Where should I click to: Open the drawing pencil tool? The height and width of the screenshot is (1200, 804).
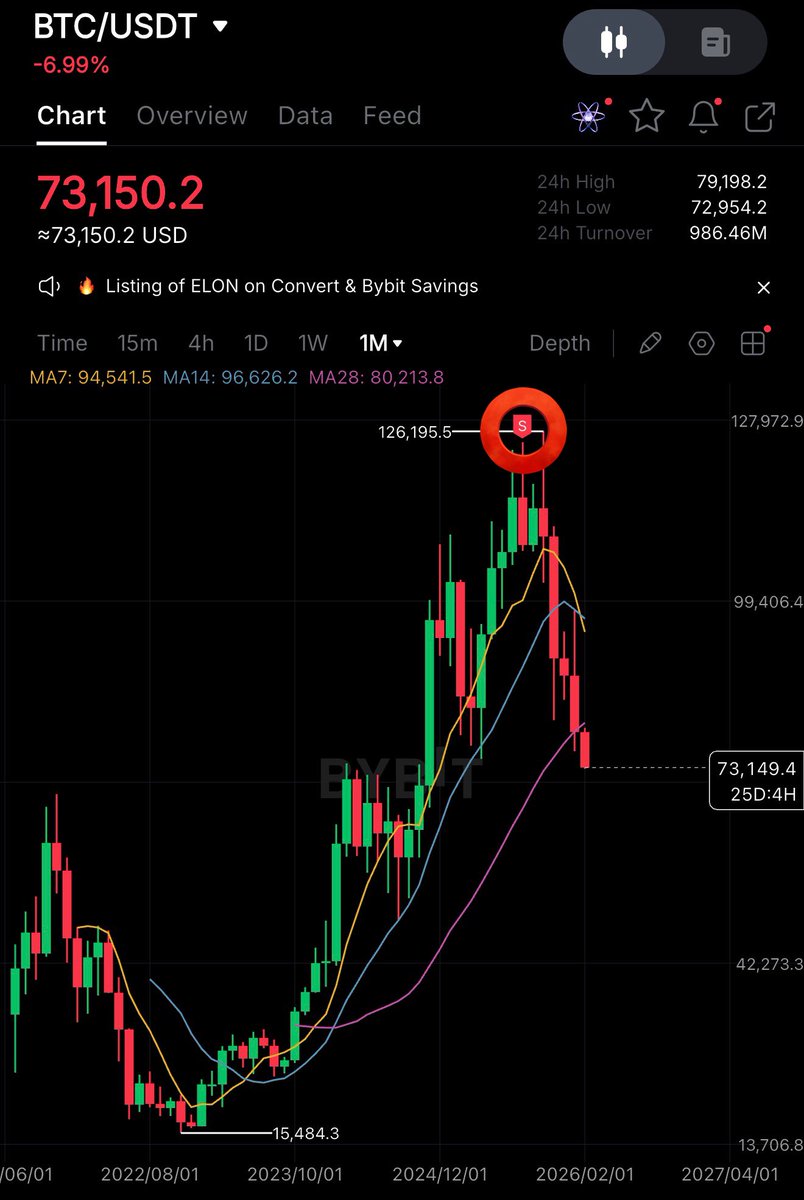(x=650, y=344)
